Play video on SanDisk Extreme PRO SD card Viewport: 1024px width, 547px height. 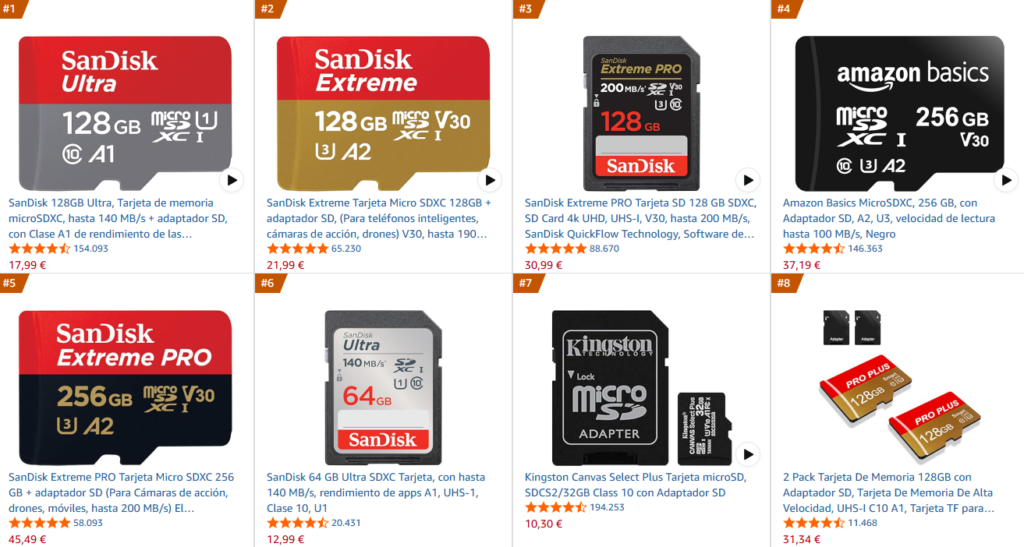tap(747, 181)
